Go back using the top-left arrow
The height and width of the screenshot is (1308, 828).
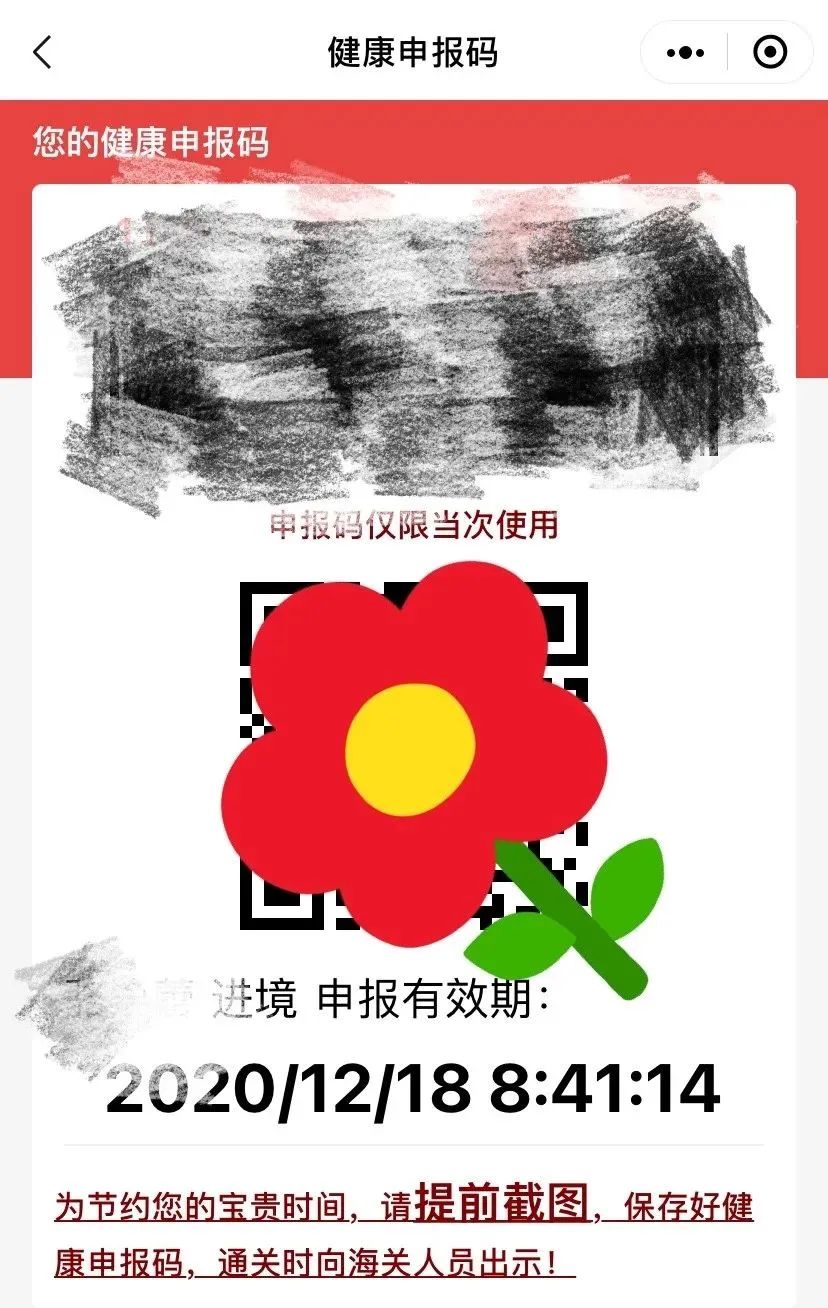click(x=42, y=52)
